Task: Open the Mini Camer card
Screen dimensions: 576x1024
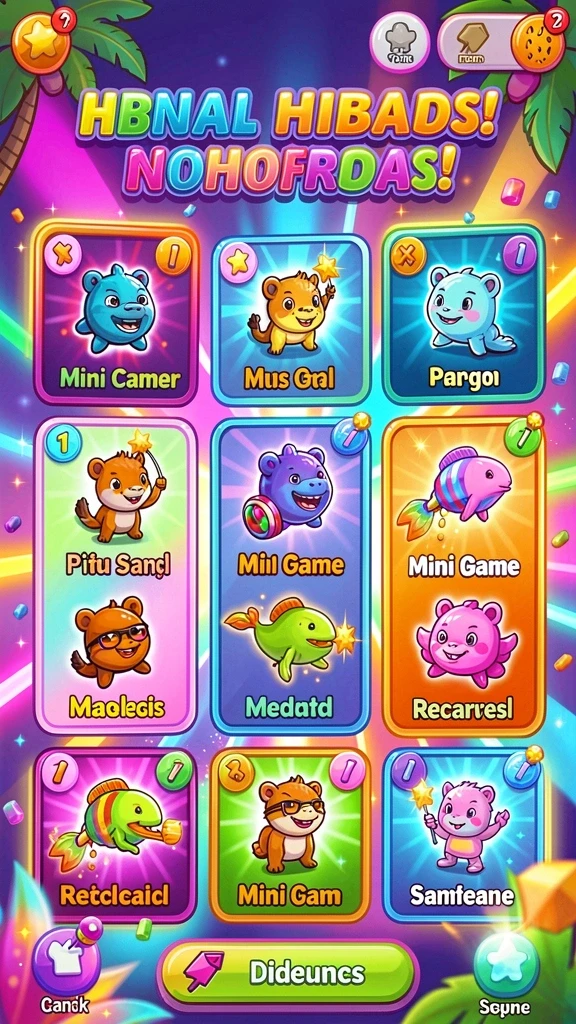Action: (116, 313)
